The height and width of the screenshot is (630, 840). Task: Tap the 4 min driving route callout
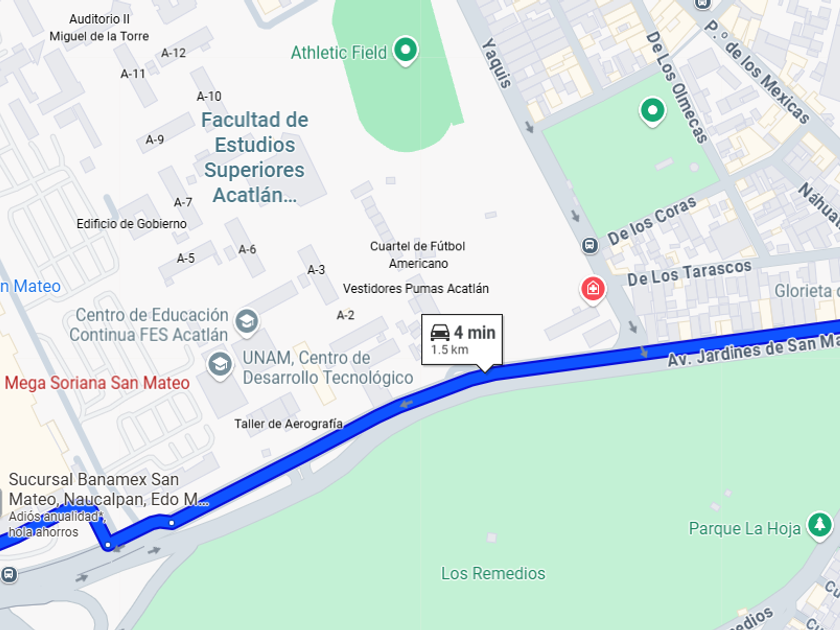click(462, 339)
